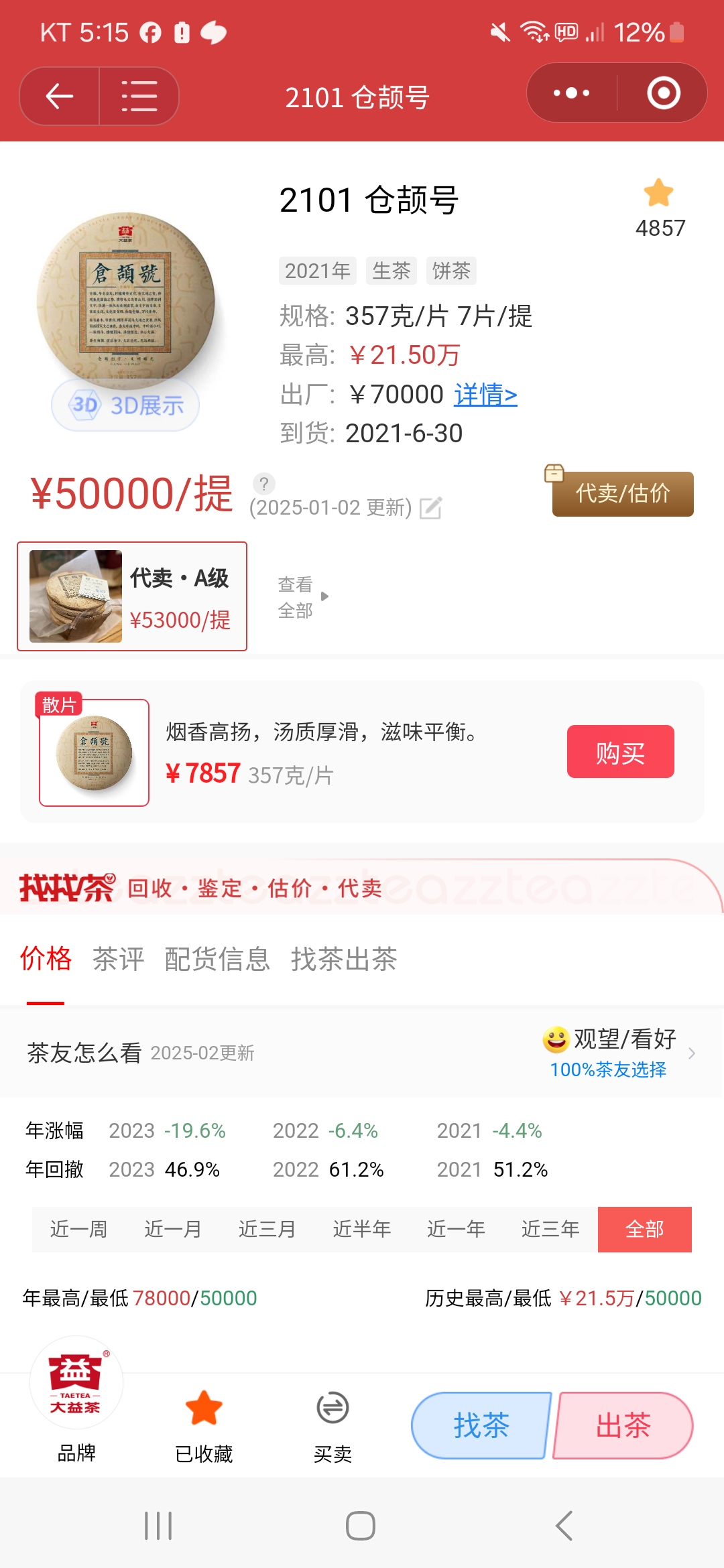Select the 近三年 price range
This screenshot has width=724, height=1568.
[550, 1230]
